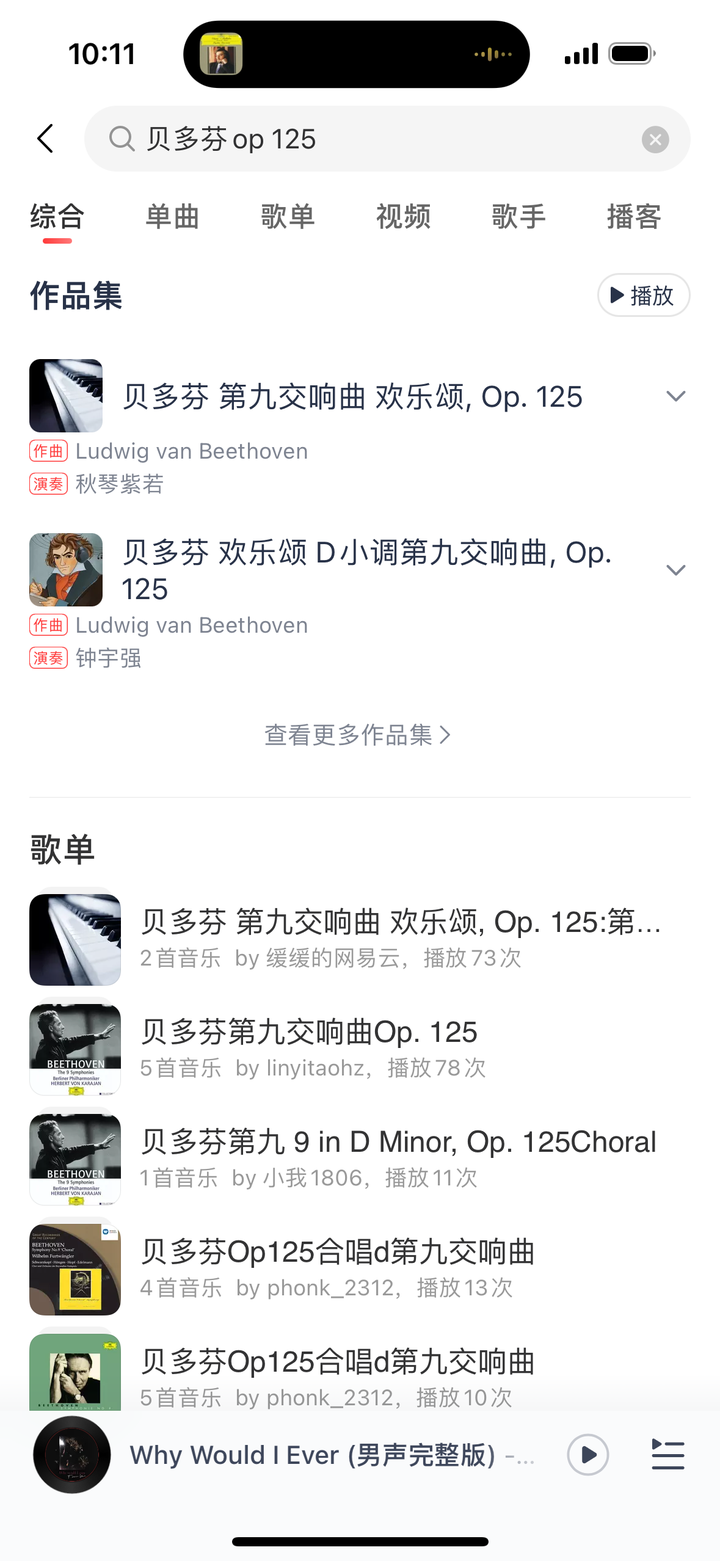Open the 视频 tab
The width and height of the screenshot is (720, 1561).
tap(403, 216)
